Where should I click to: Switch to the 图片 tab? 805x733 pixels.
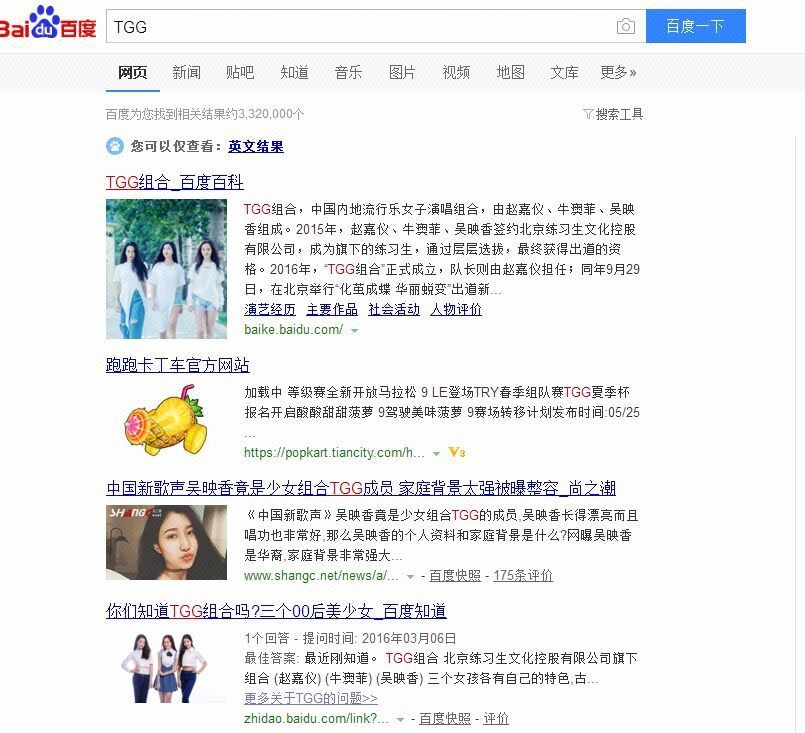click(x=402, y=72)
